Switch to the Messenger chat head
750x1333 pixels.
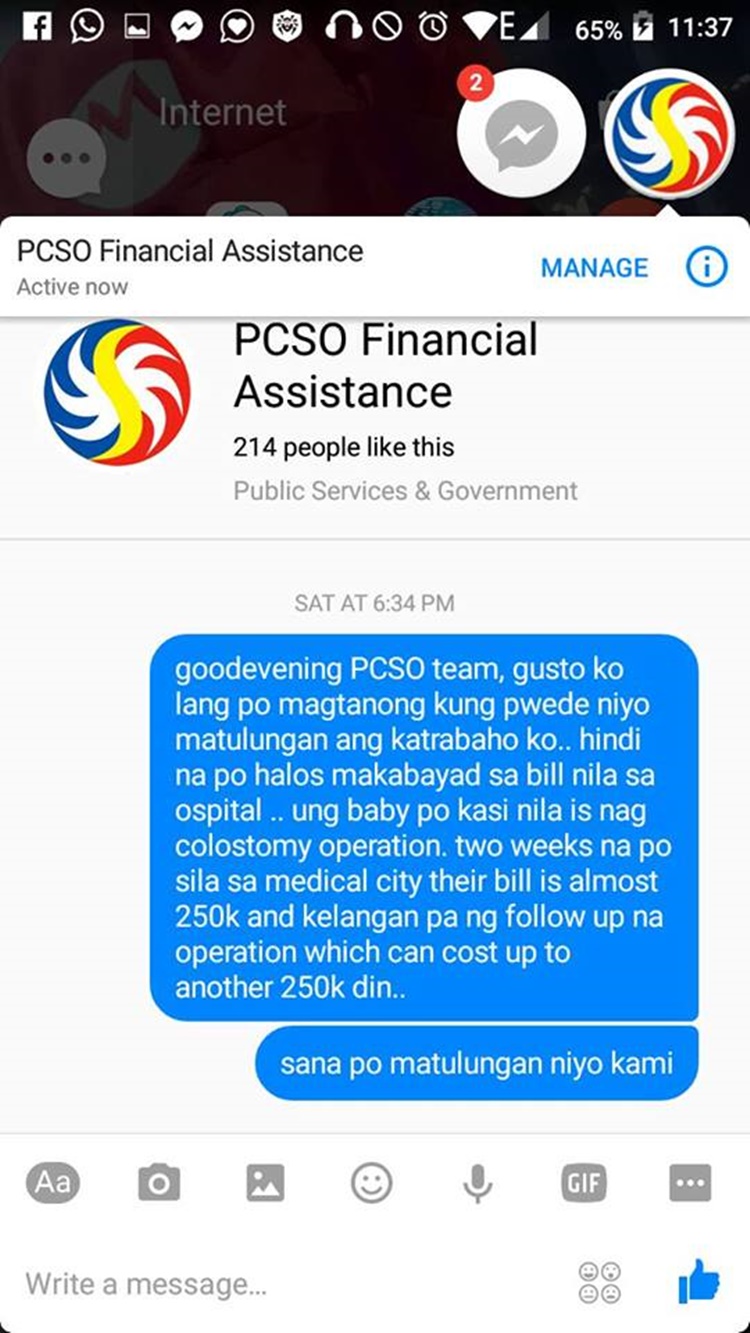[521, 135]
